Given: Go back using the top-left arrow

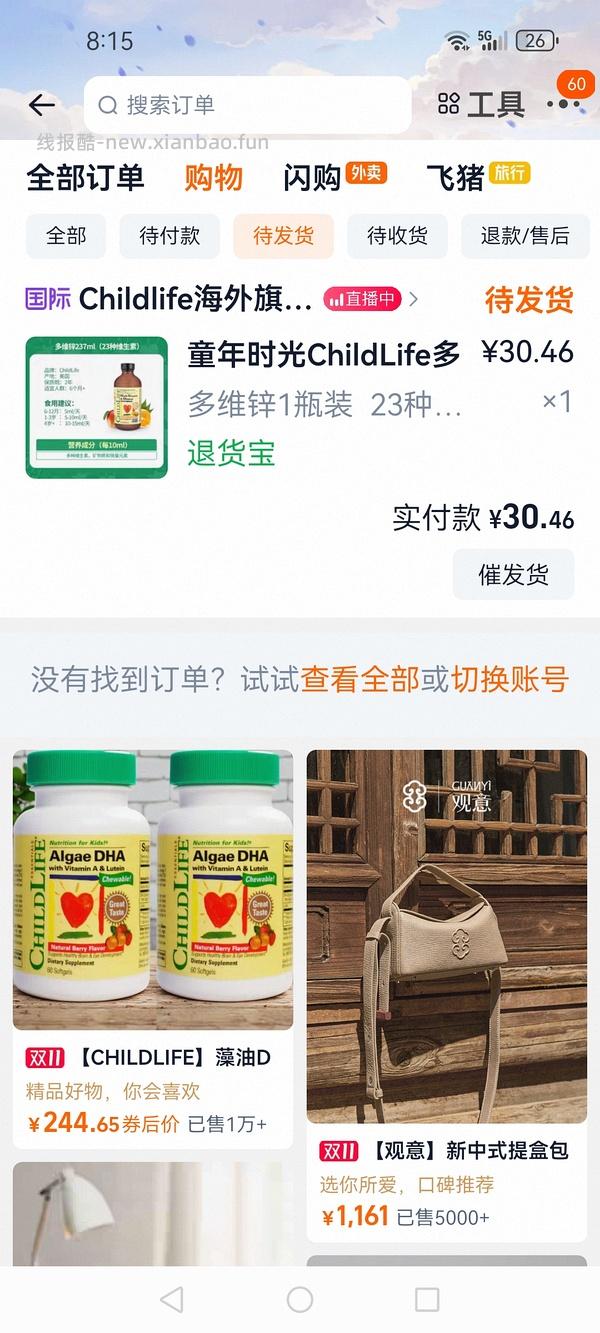Looking at the screenshot, I should point(42,105).
